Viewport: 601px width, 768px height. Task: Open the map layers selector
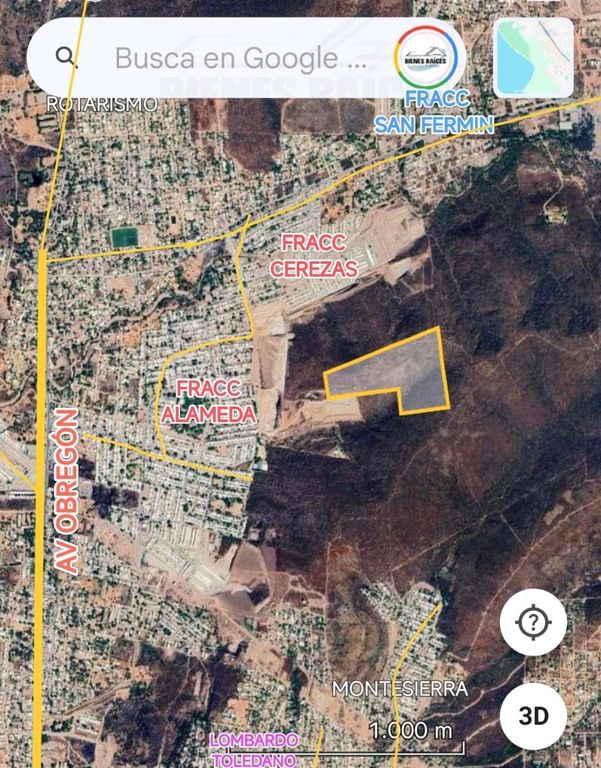pyautogui.click(x=534, y=58)
